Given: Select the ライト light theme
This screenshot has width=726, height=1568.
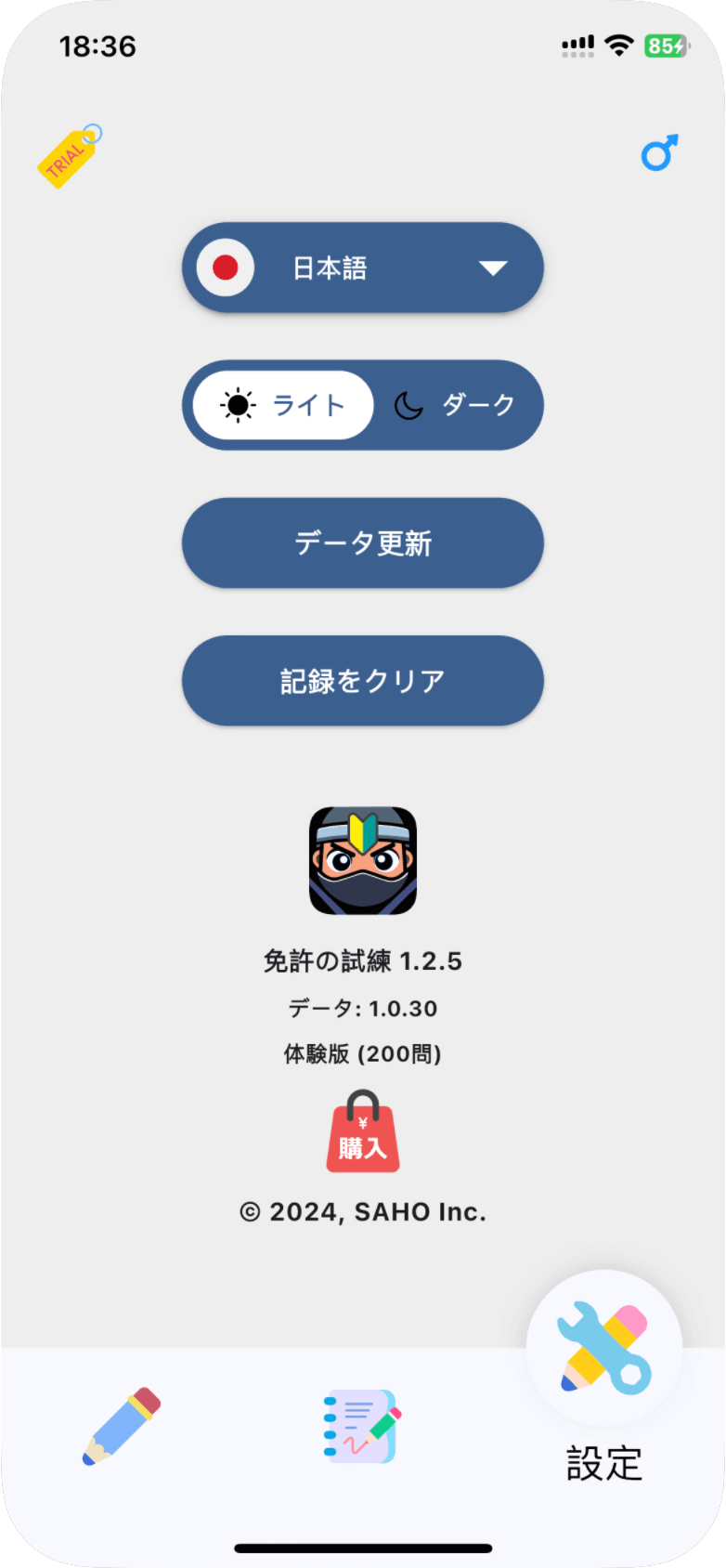Looking at the screenshot, I should click(x=283, y=405).
